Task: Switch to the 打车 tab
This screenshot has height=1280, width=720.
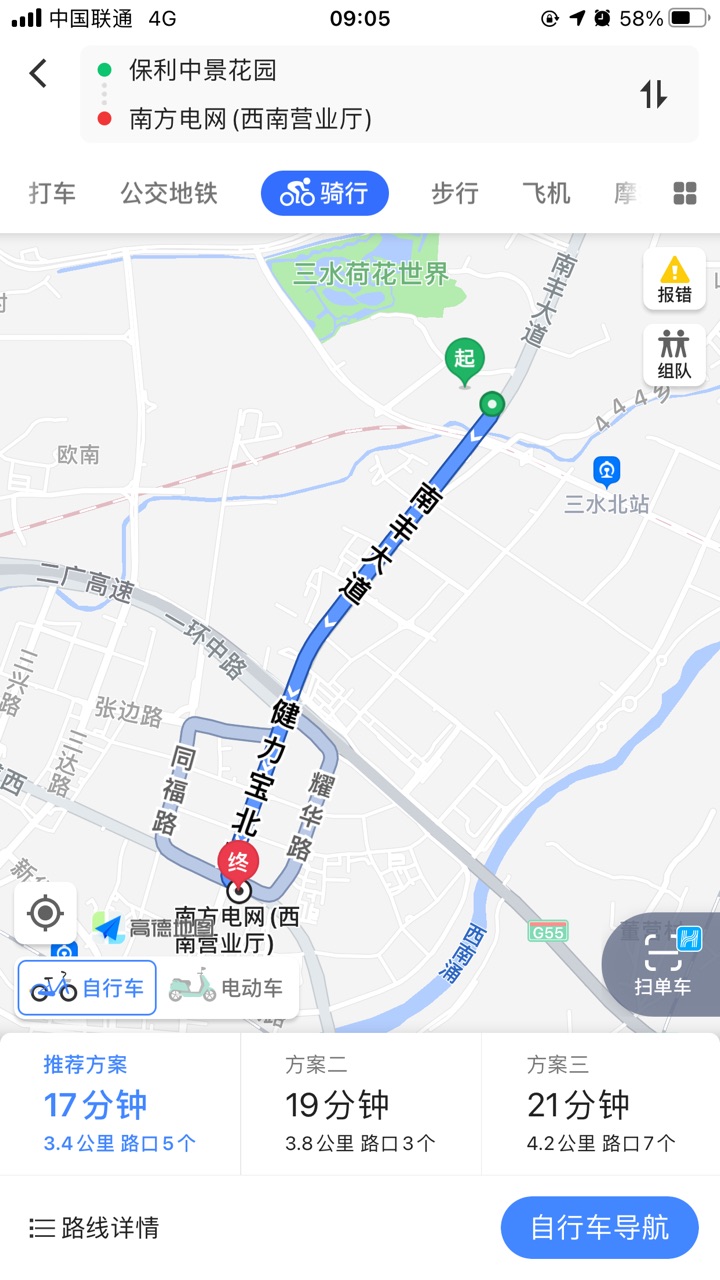Action: tap(52, 193)
